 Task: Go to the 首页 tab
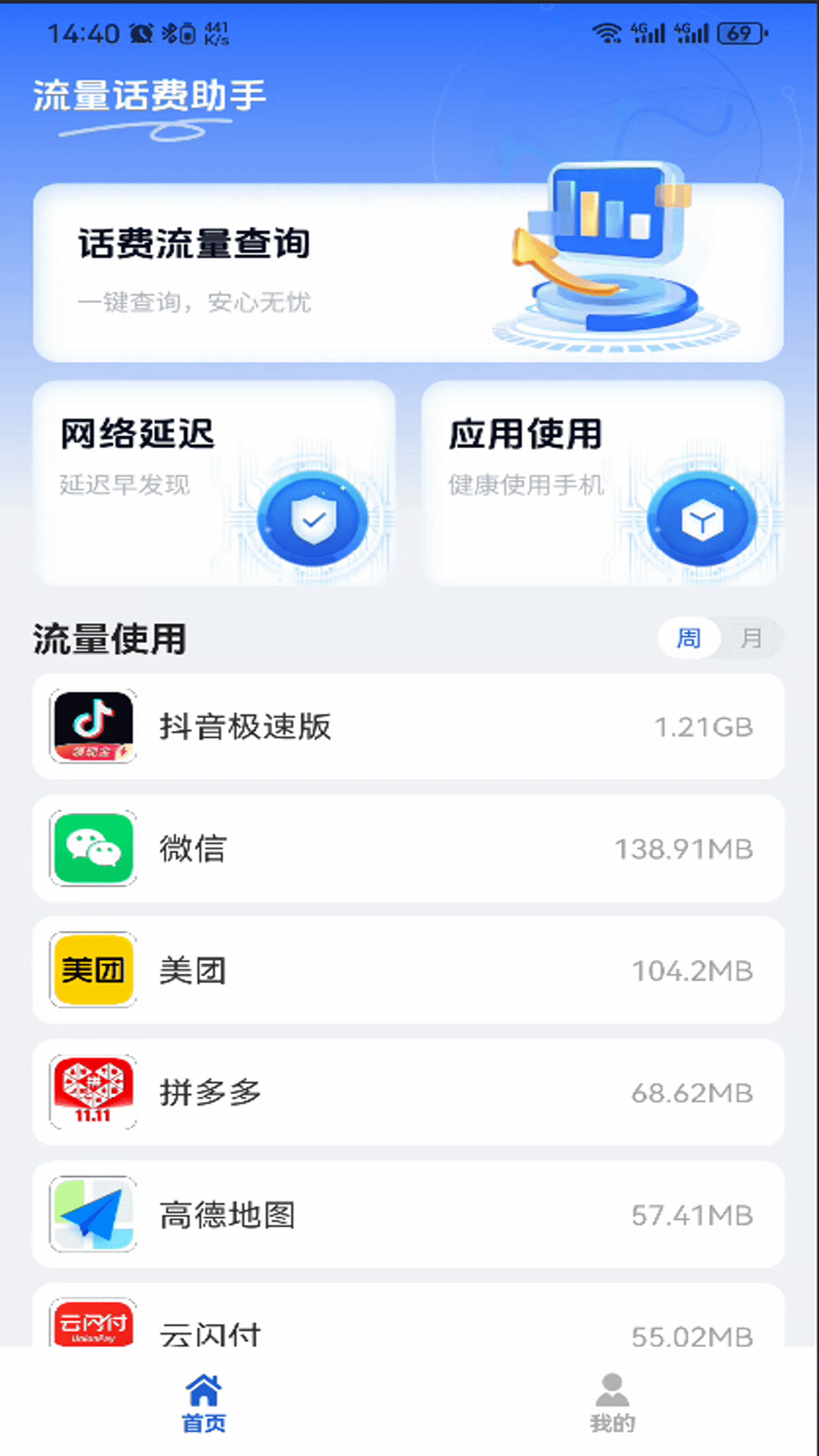tap(204, 1403)
